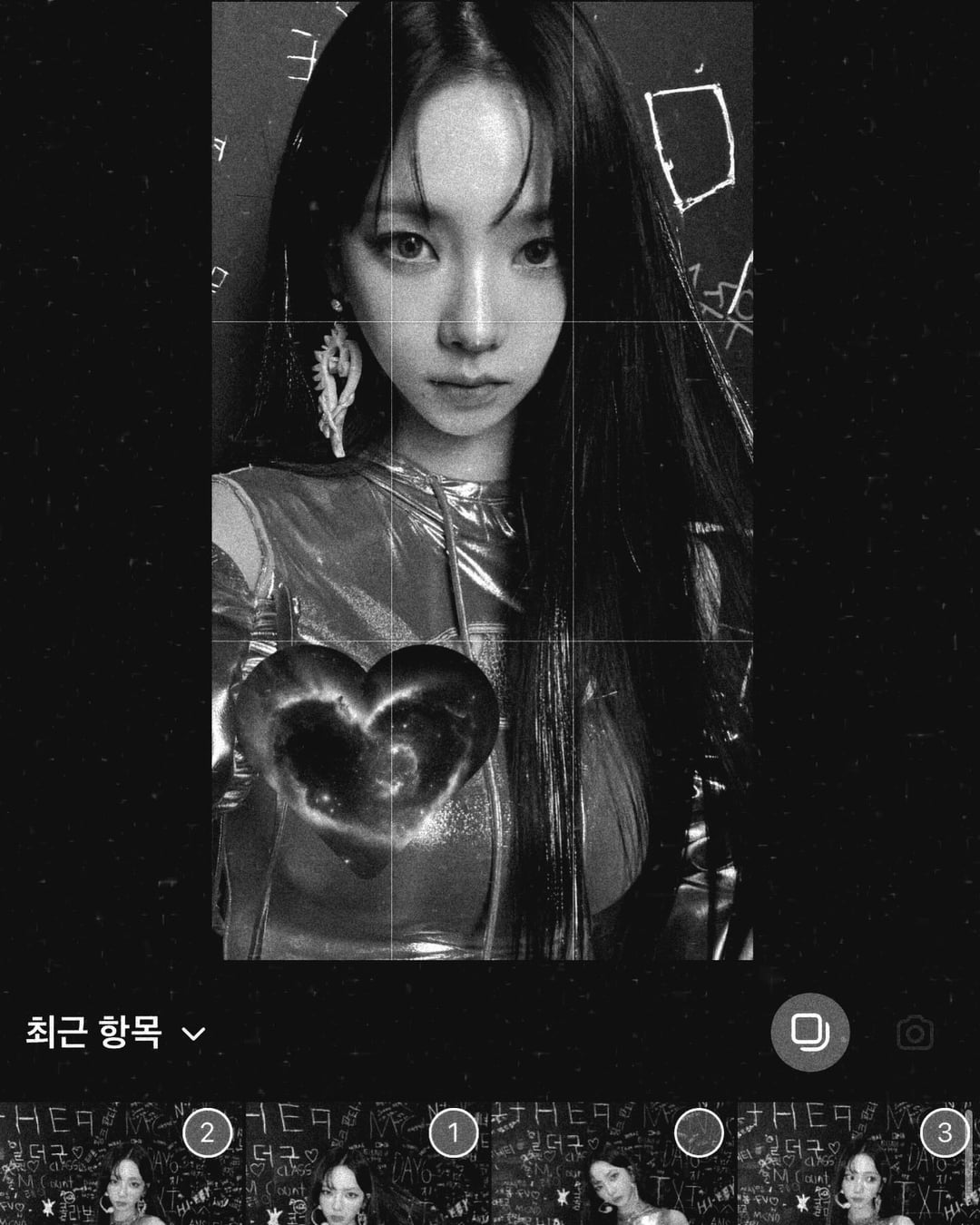Screen dimensions: 980x1225
Task: Deselect the thumbnail numbered 1
Action: [453, 1132]
